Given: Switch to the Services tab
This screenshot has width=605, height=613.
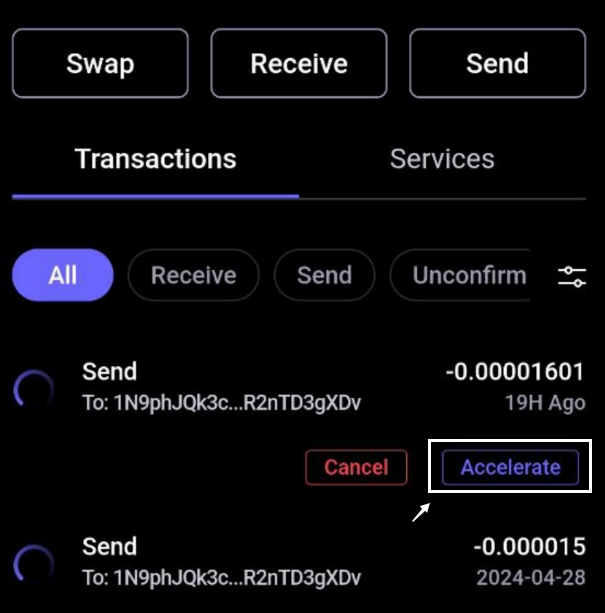Looking at the screenshot, I should pos(442,159).
